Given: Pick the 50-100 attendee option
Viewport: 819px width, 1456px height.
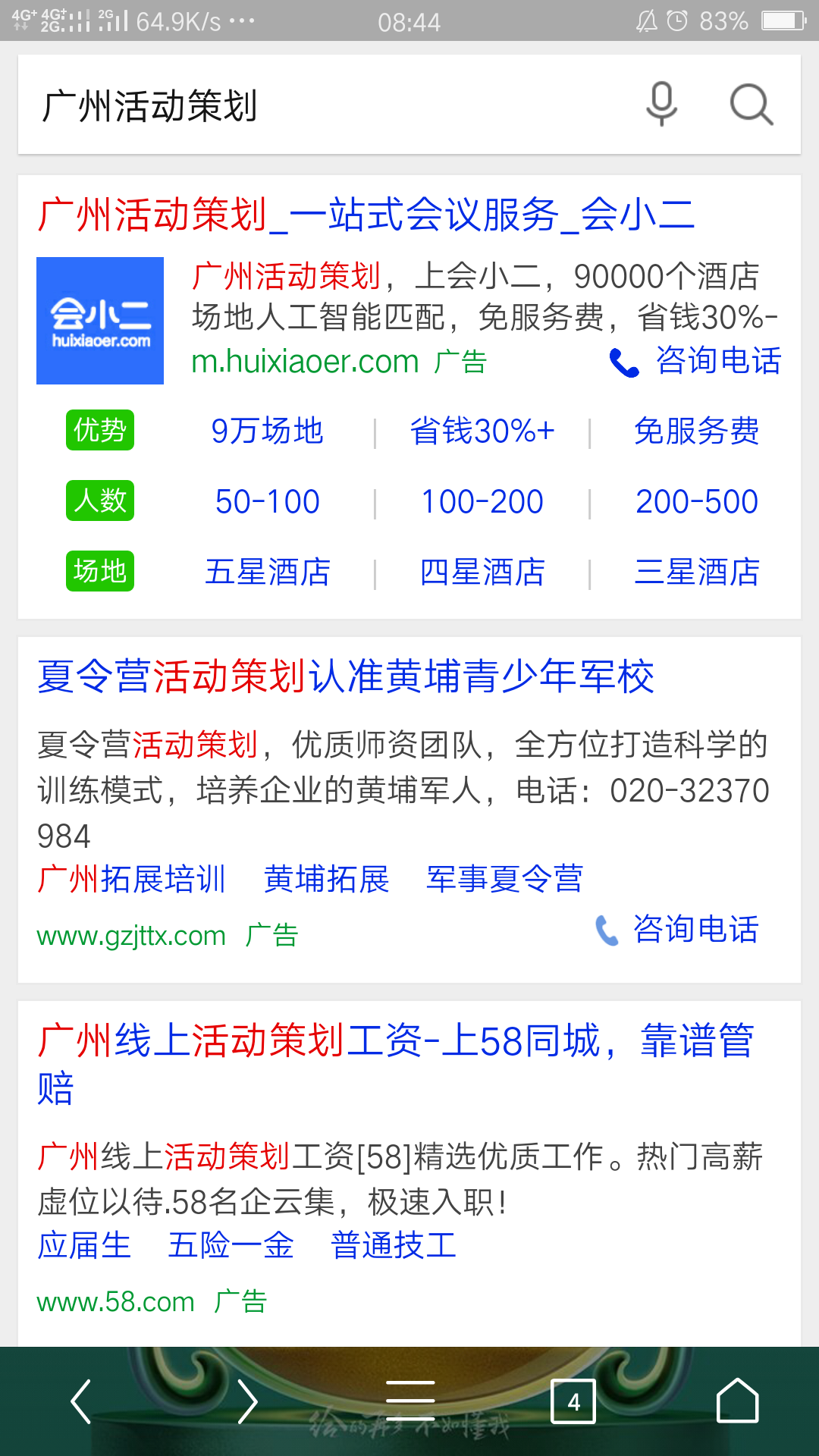Looking at the screenshot, I should pyautogui.click(x=267, y=501).
